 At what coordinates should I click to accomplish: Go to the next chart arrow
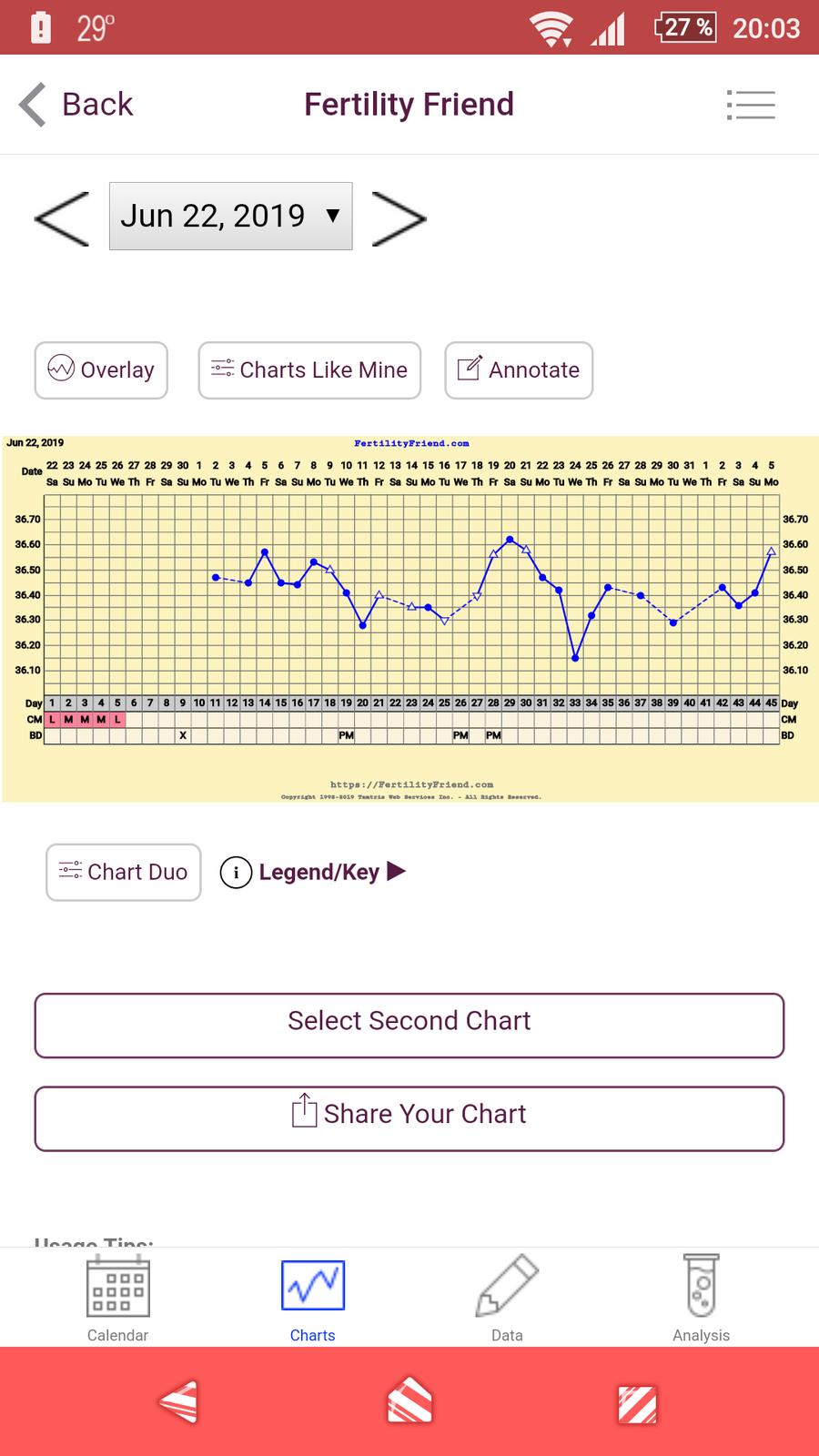[x=399, y=218]
